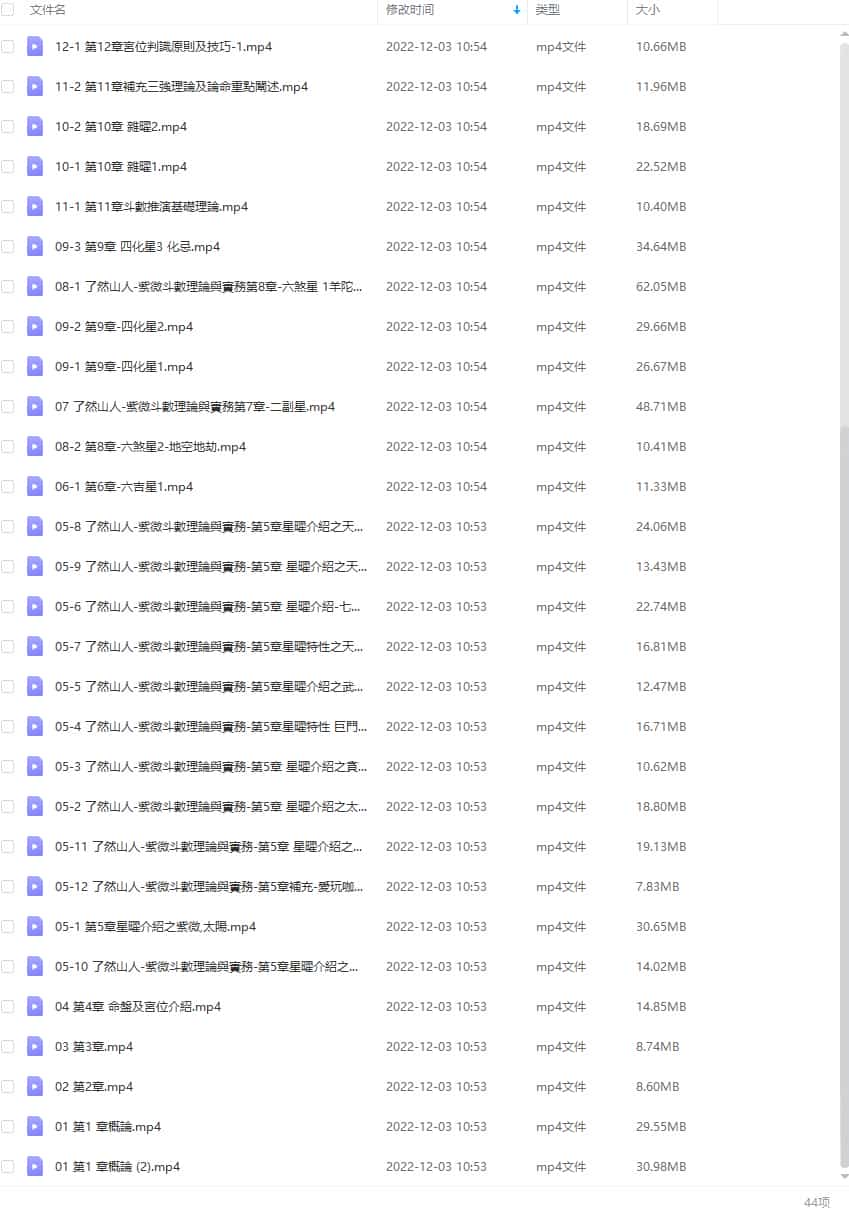
Task: Check the select-all checkbox in the header
Action: click(8, 10)
